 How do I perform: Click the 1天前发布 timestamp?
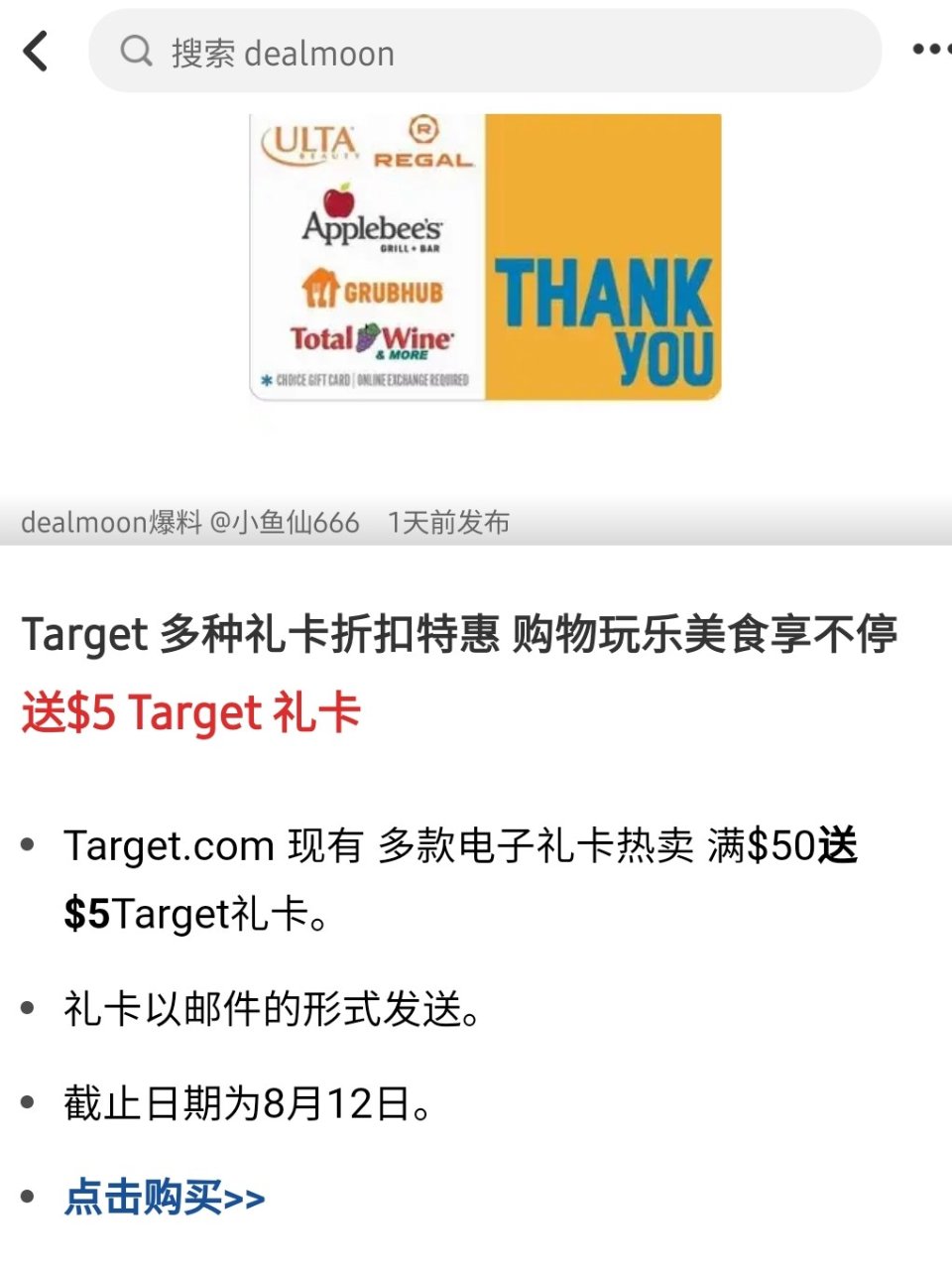pos(447,522)
